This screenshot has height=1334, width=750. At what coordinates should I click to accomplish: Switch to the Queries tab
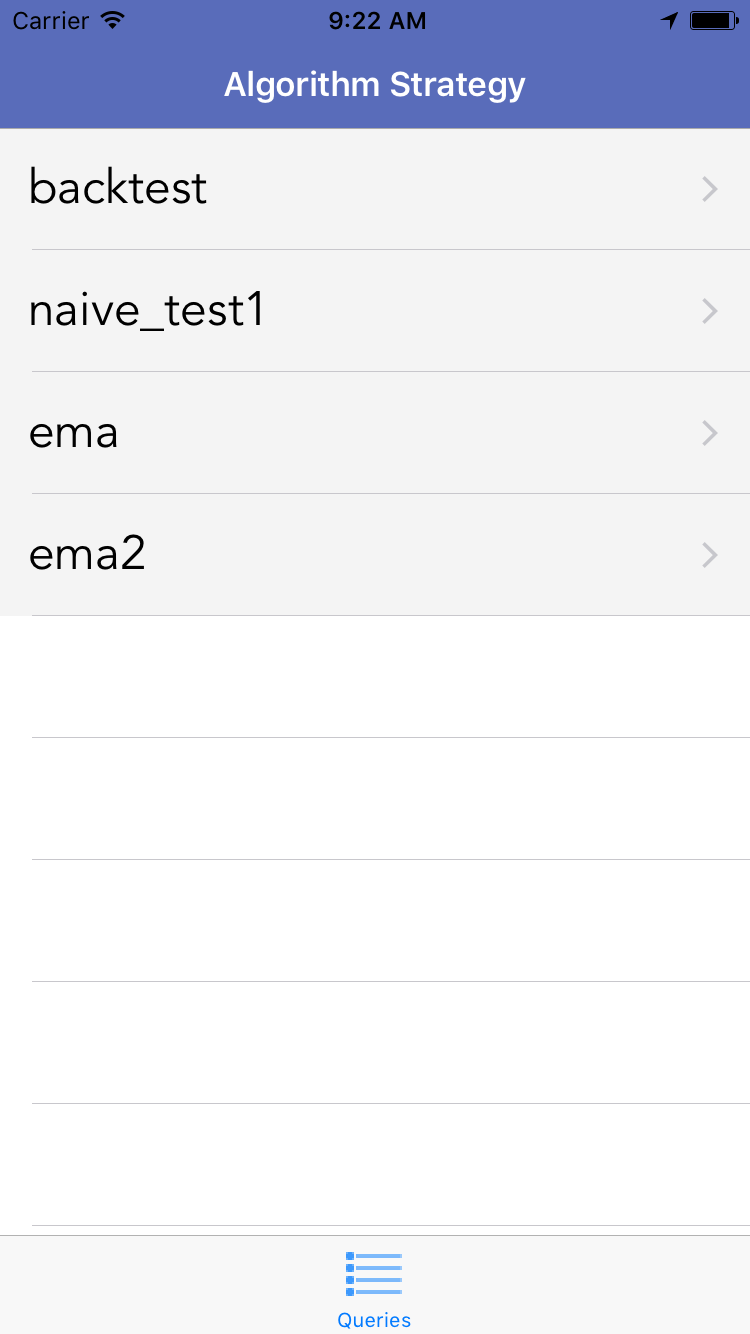pyautogui.click(x=374, y=1288)
